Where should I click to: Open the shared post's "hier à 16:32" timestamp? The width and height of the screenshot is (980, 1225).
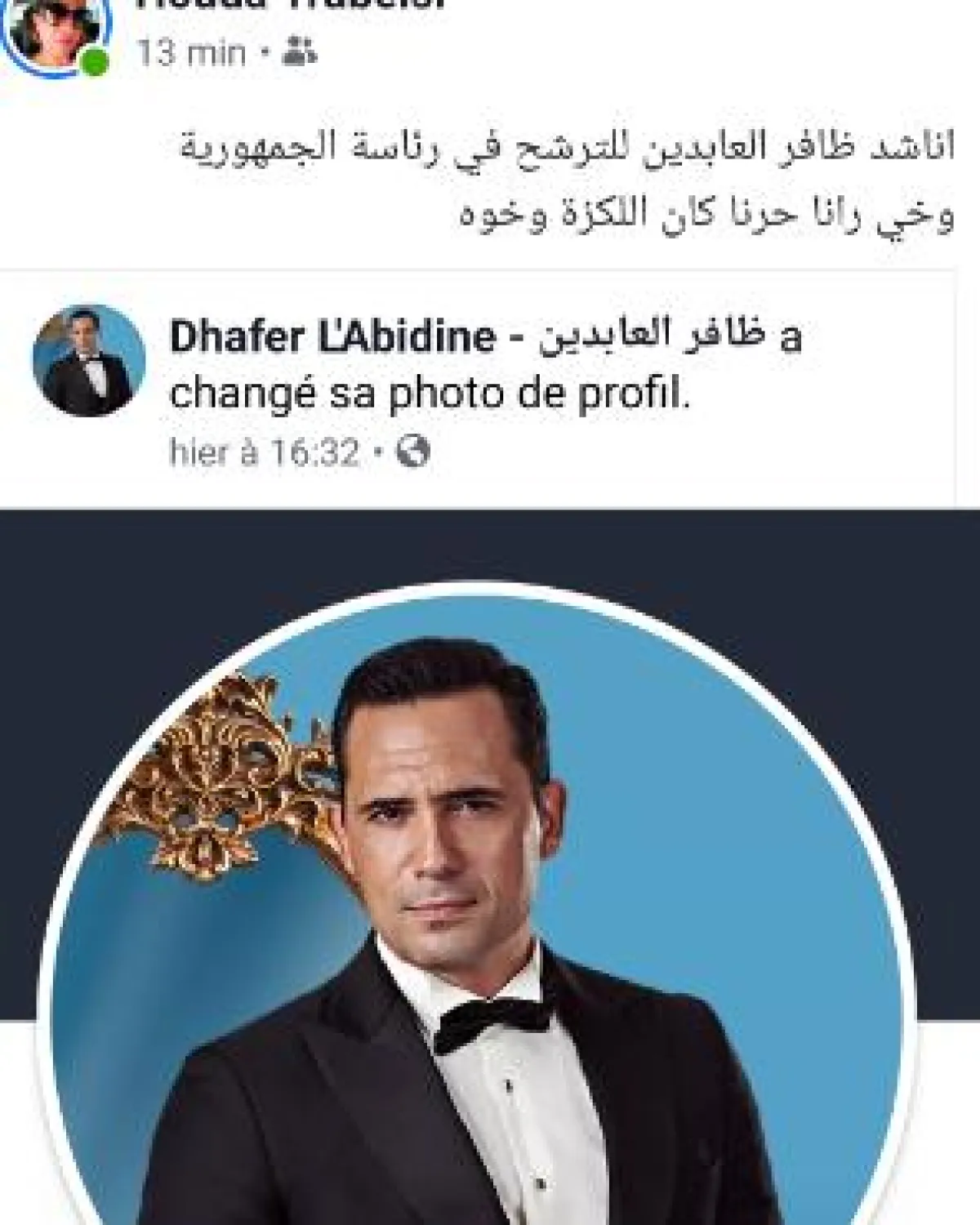264,452
